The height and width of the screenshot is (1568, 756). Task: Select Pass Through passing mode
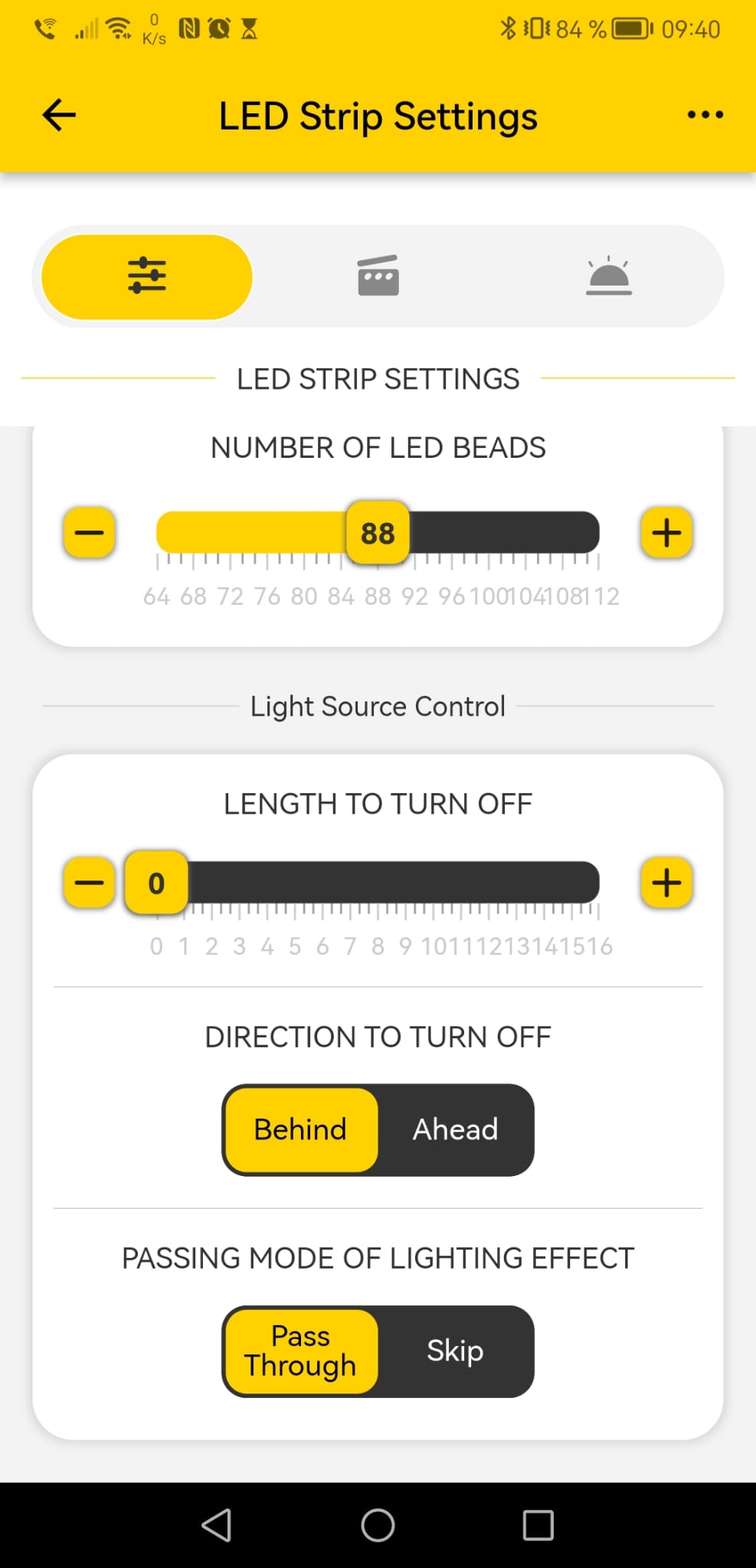[x=301, y=1351]
